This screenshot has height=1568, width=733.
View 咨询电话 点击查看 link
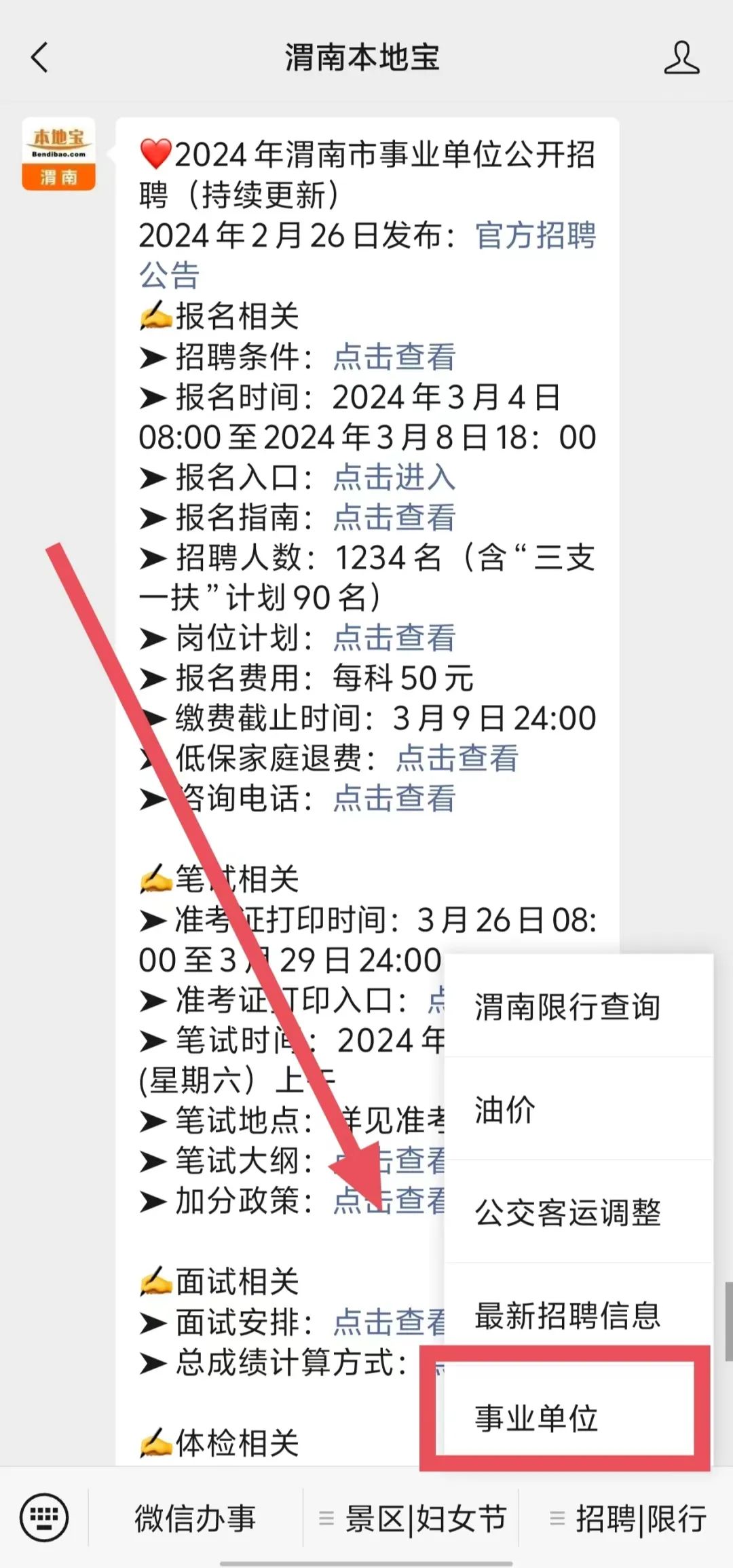pyautogui.click(x=394, y=799)
